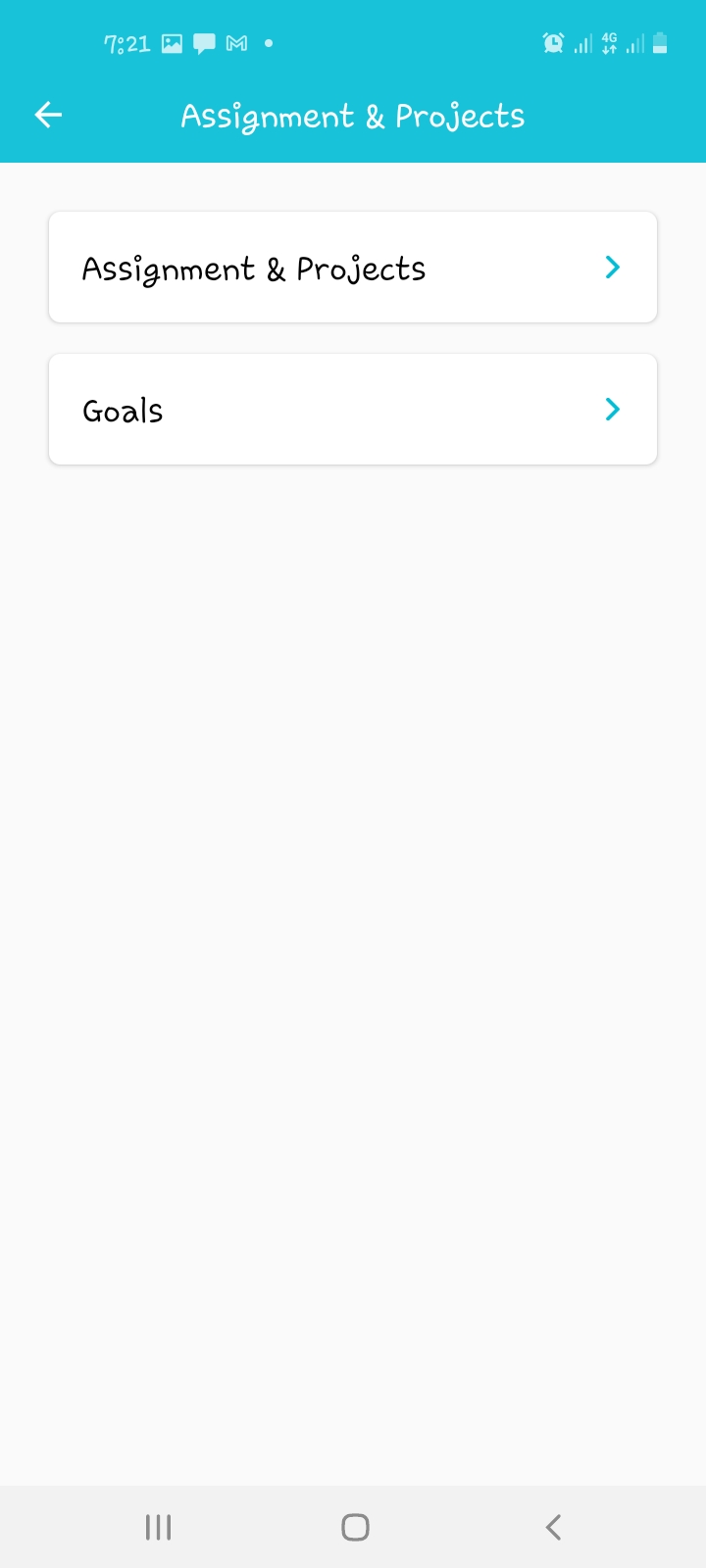The height and width of the screenshot is (1568, 706).
Task: Tap the system home button
Action: tap(355, 1527)
